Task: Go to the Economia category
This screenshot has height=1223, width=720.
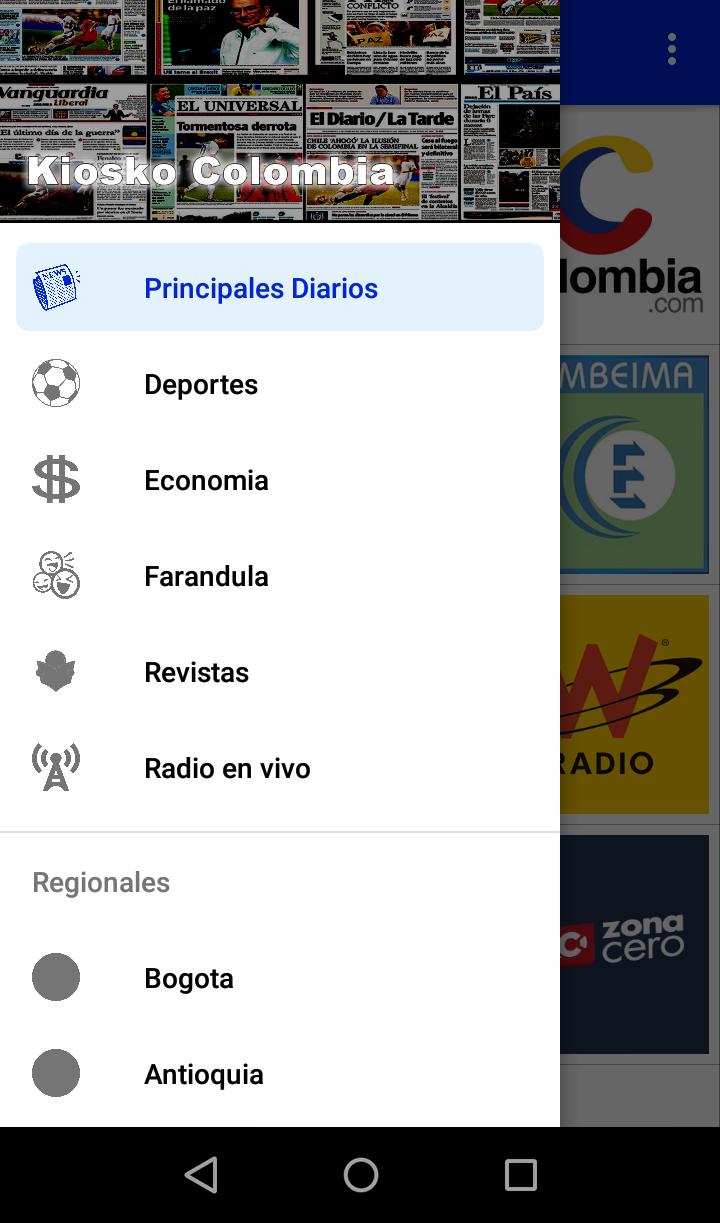Action: [280, 480]
